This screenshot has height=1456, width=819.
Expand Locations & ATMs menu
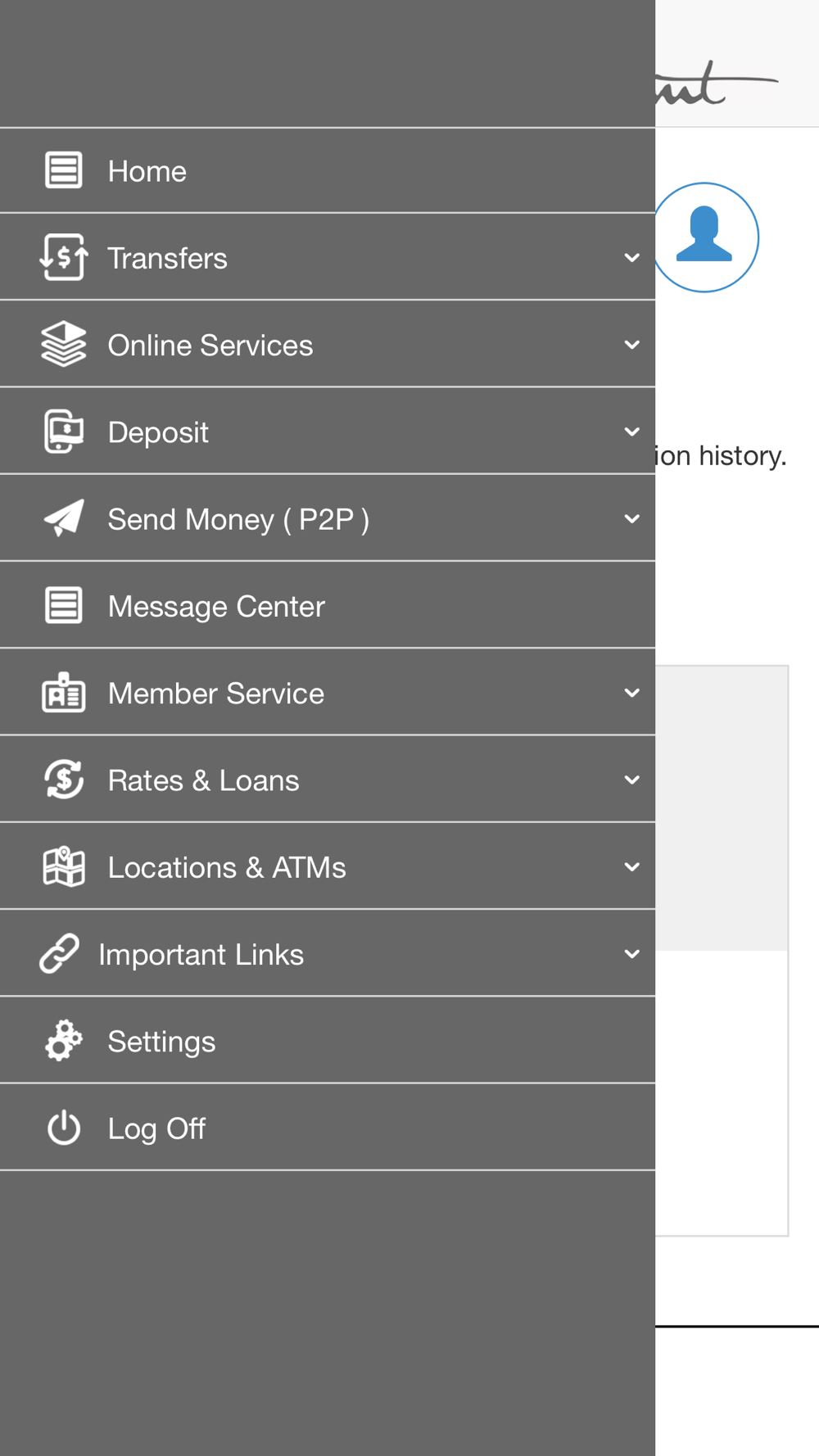pos(328,866)
